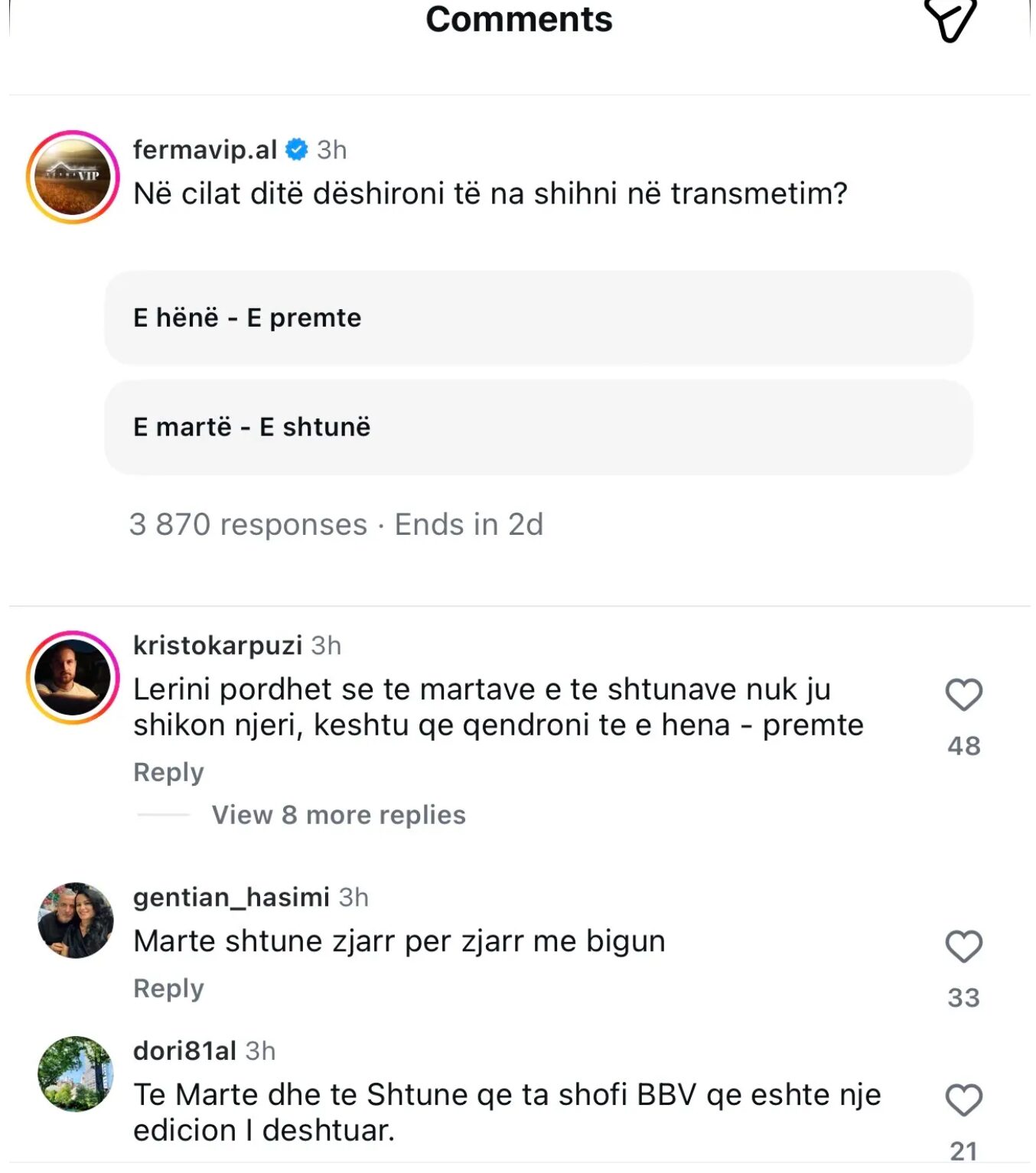1036x1173 pixels.
Task: Open dori81al's profile picture
Action: pos(76,1074)
